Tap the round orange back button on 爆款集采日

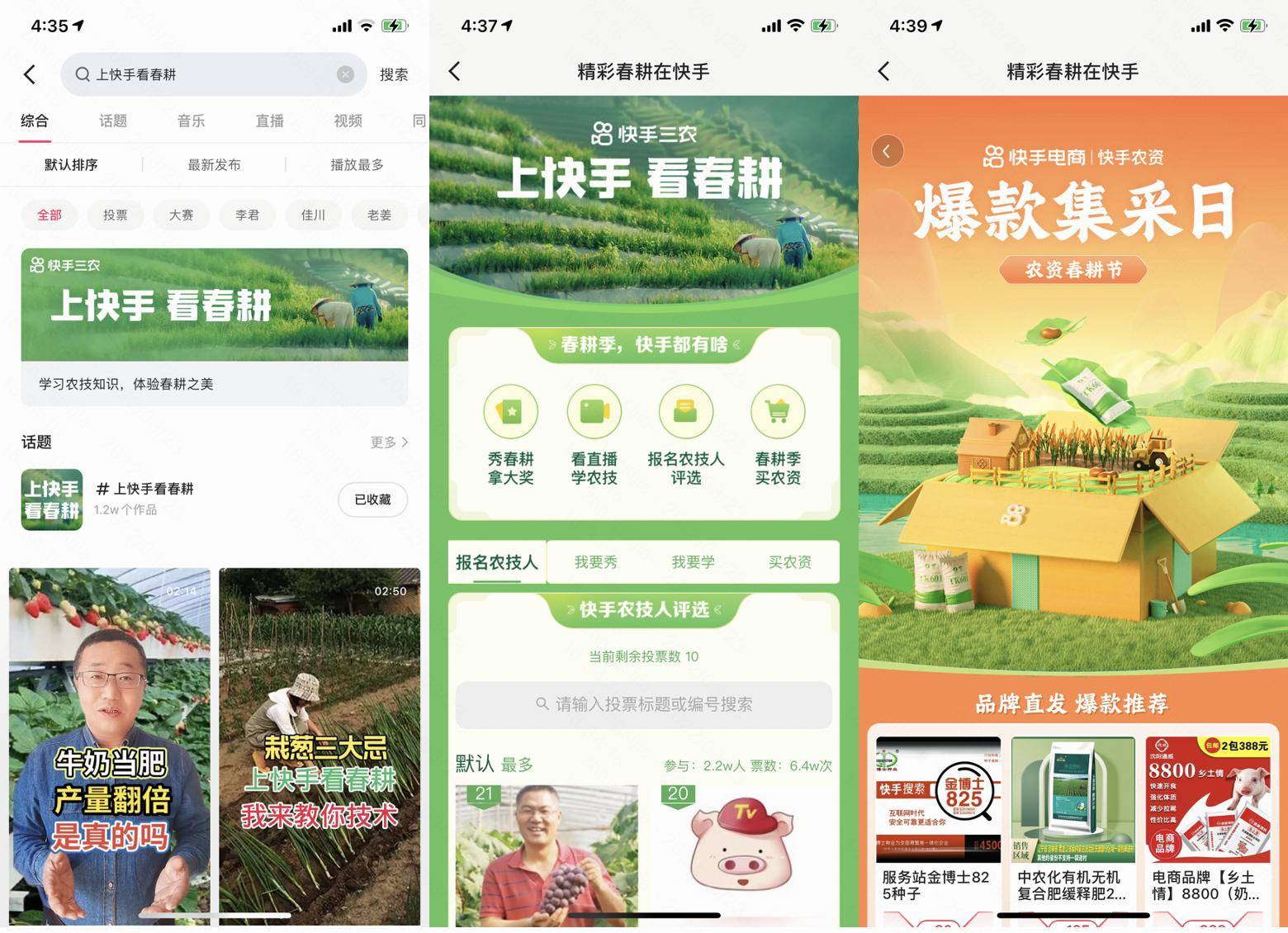pos(887,151)
